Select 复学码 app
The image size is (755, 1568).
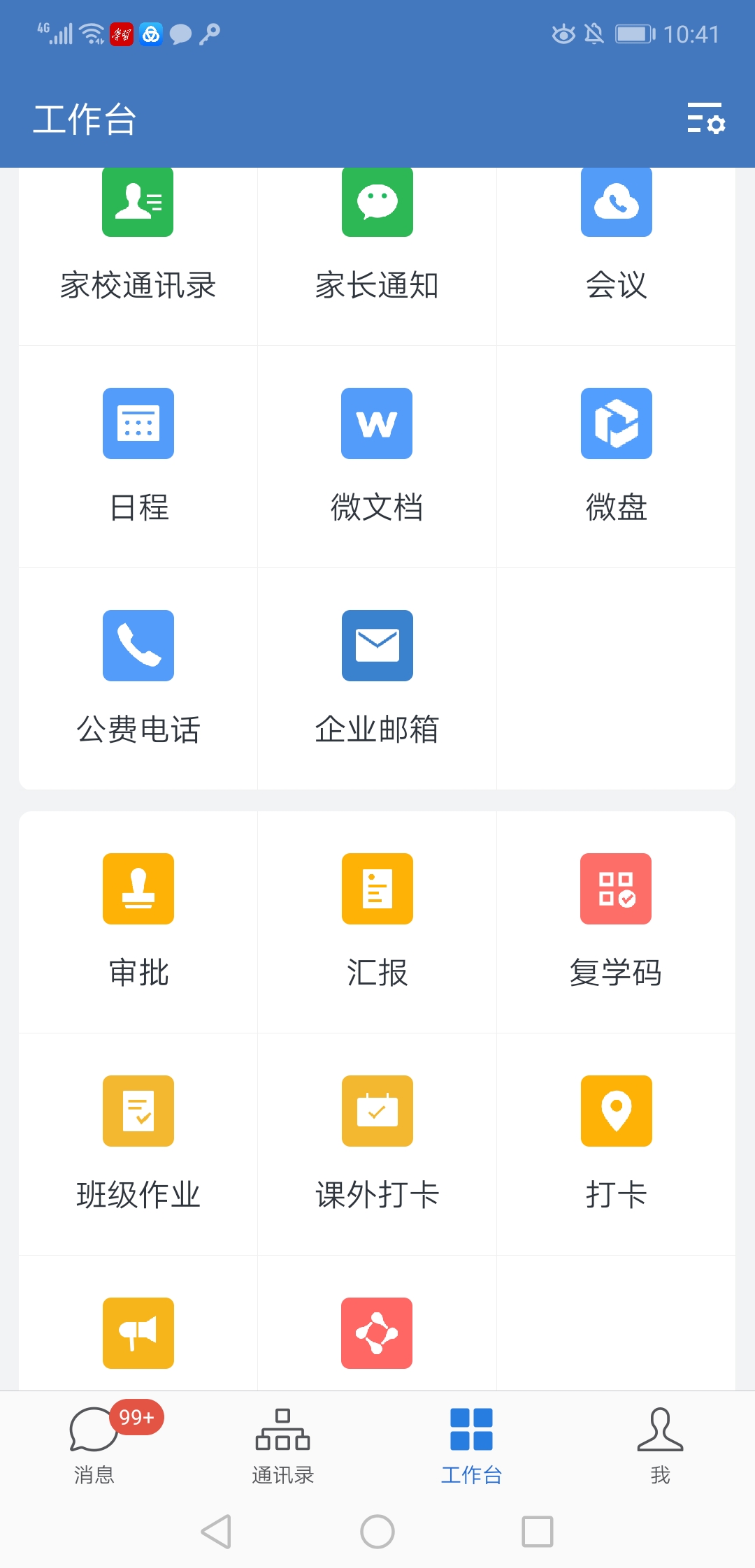(x=616, y=921)
